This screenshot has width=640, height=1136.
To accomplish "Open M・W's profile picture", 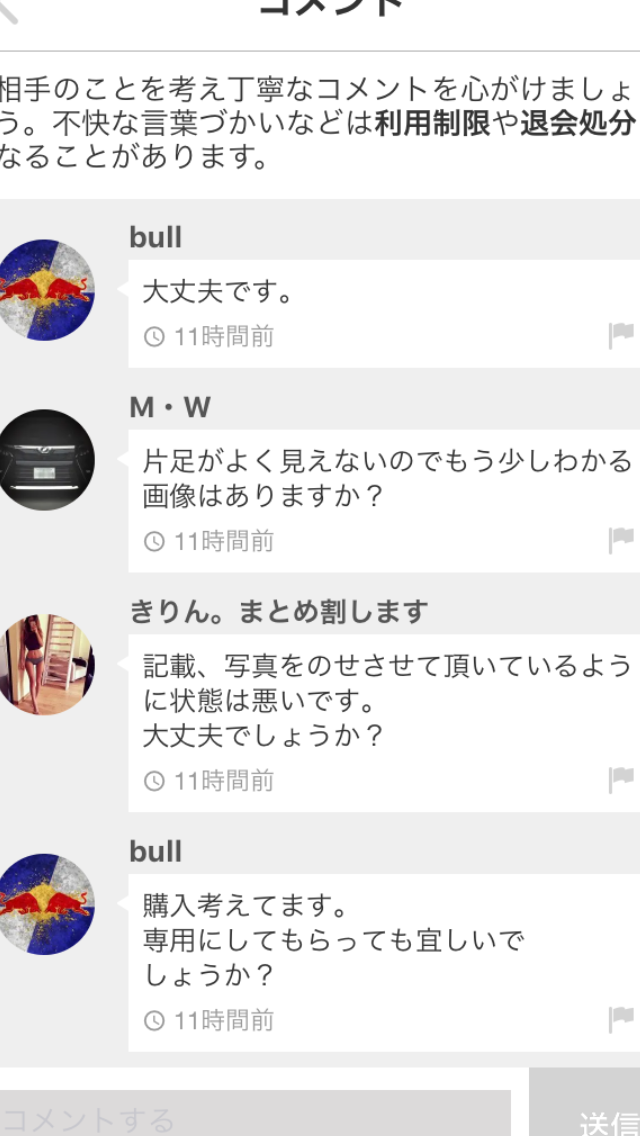I will pos(46,460).
